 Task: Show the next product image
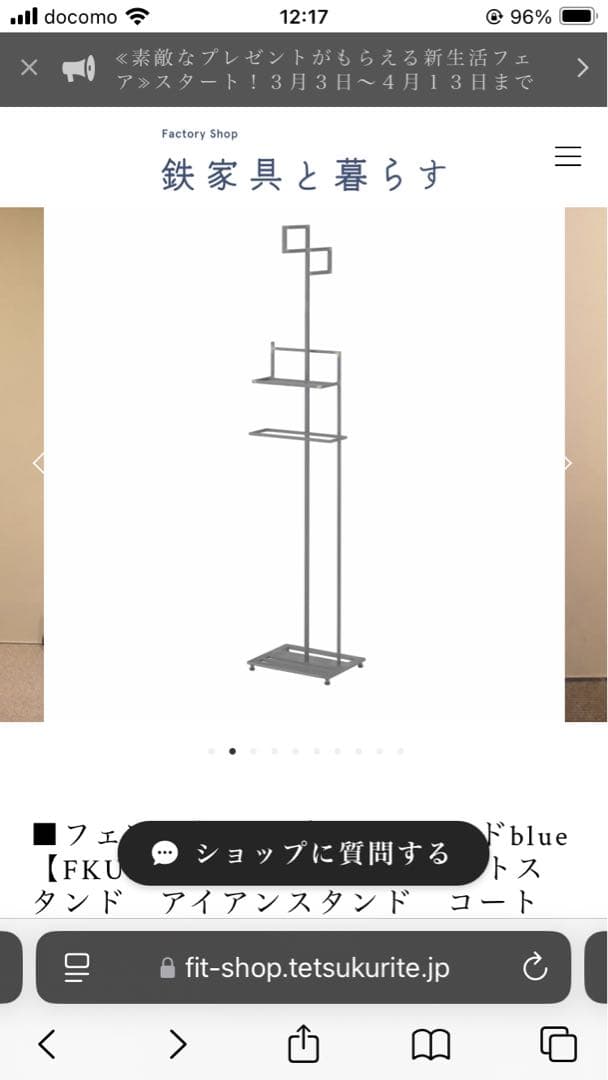pos(568,463)
